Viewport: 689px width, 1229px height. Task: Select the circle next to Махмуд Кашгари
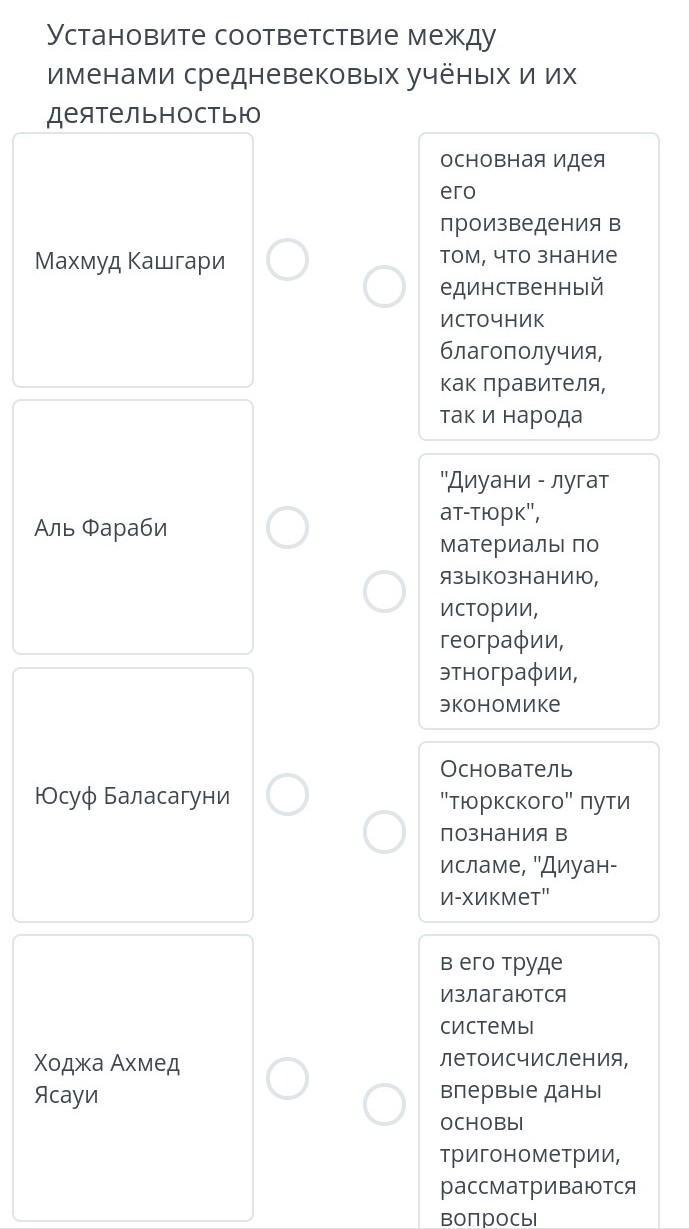coord(287,260)
